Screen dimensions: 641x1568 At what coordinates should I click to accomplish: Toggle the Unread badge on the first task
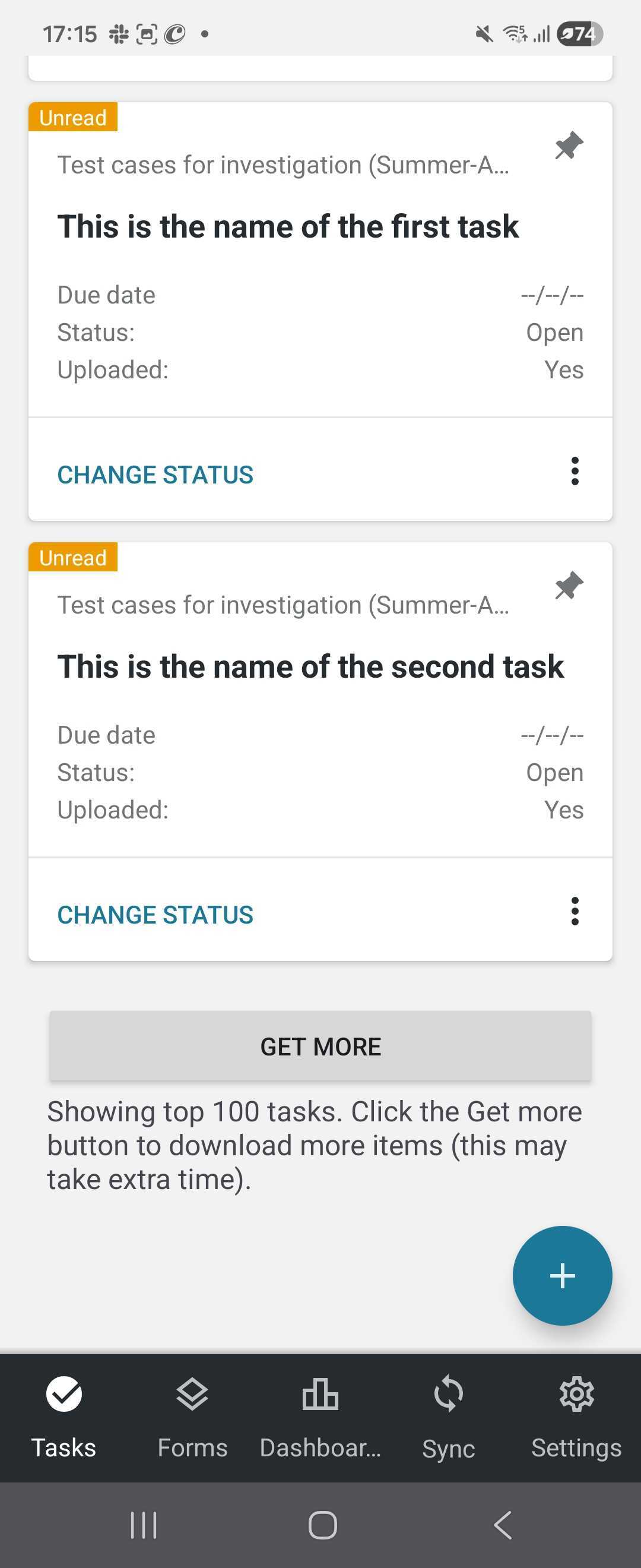(72, 118)
